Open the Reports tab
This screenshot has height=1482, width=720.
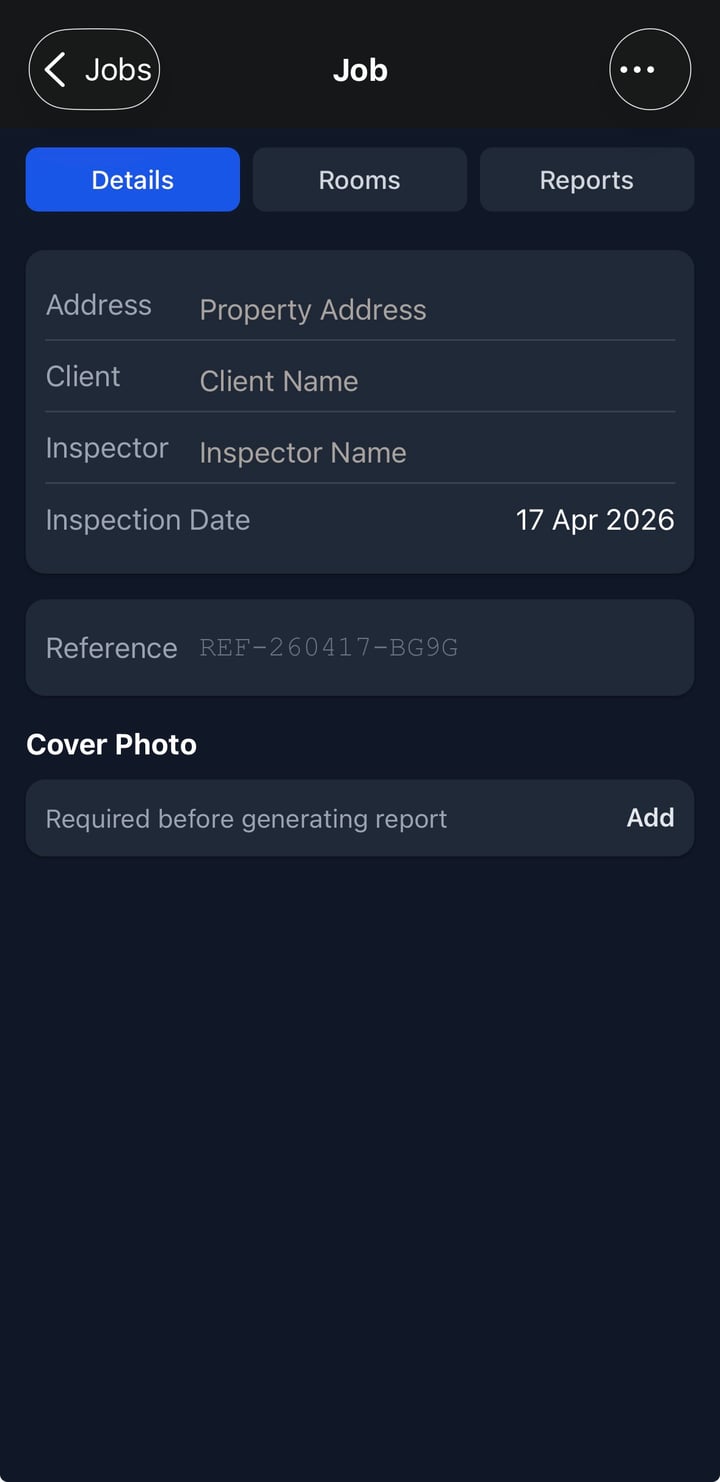pyautogui.click(x=586, y=180)
